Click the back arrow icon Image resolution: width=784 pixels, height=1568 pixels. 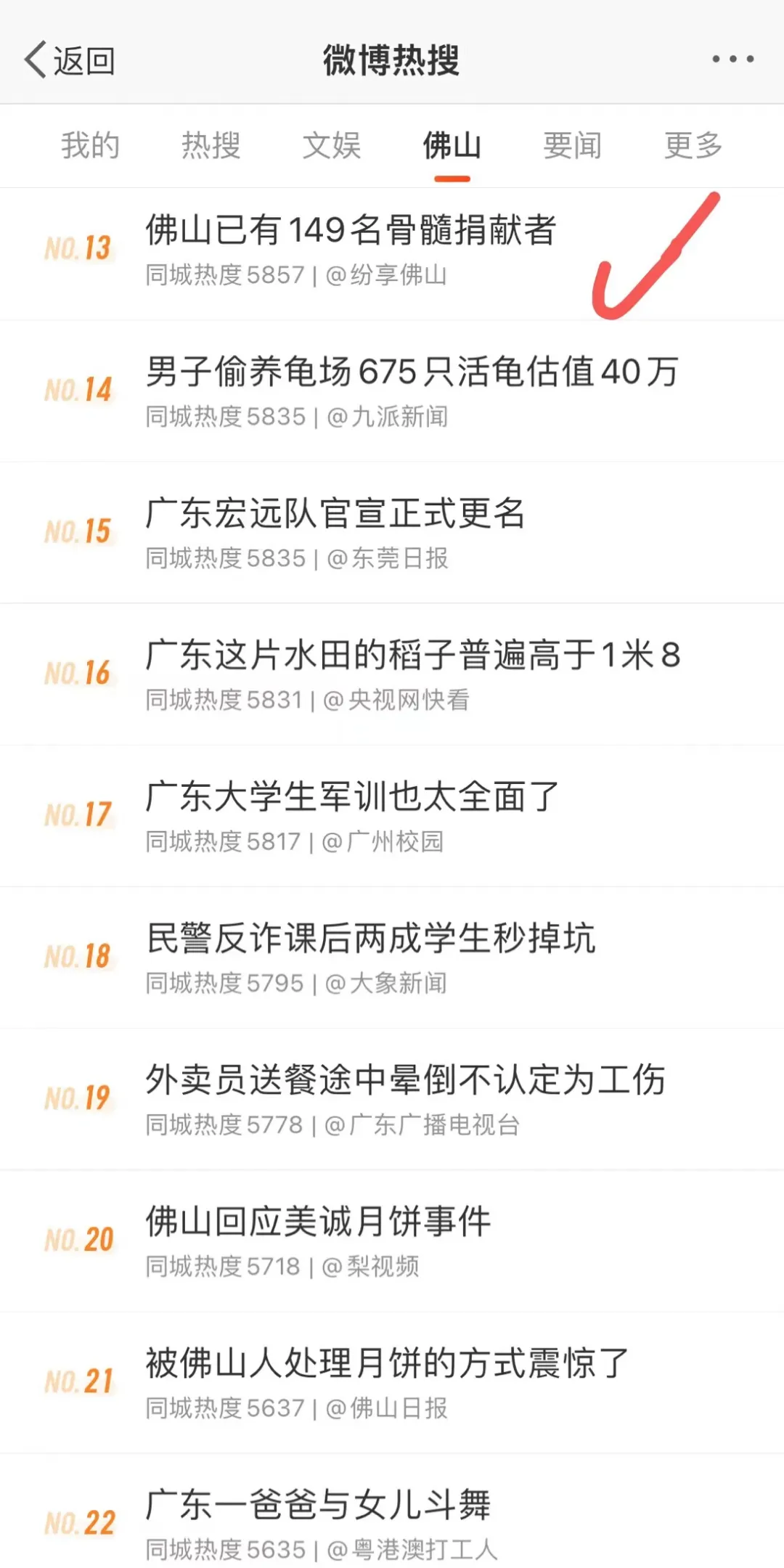[x=34, y=60]
